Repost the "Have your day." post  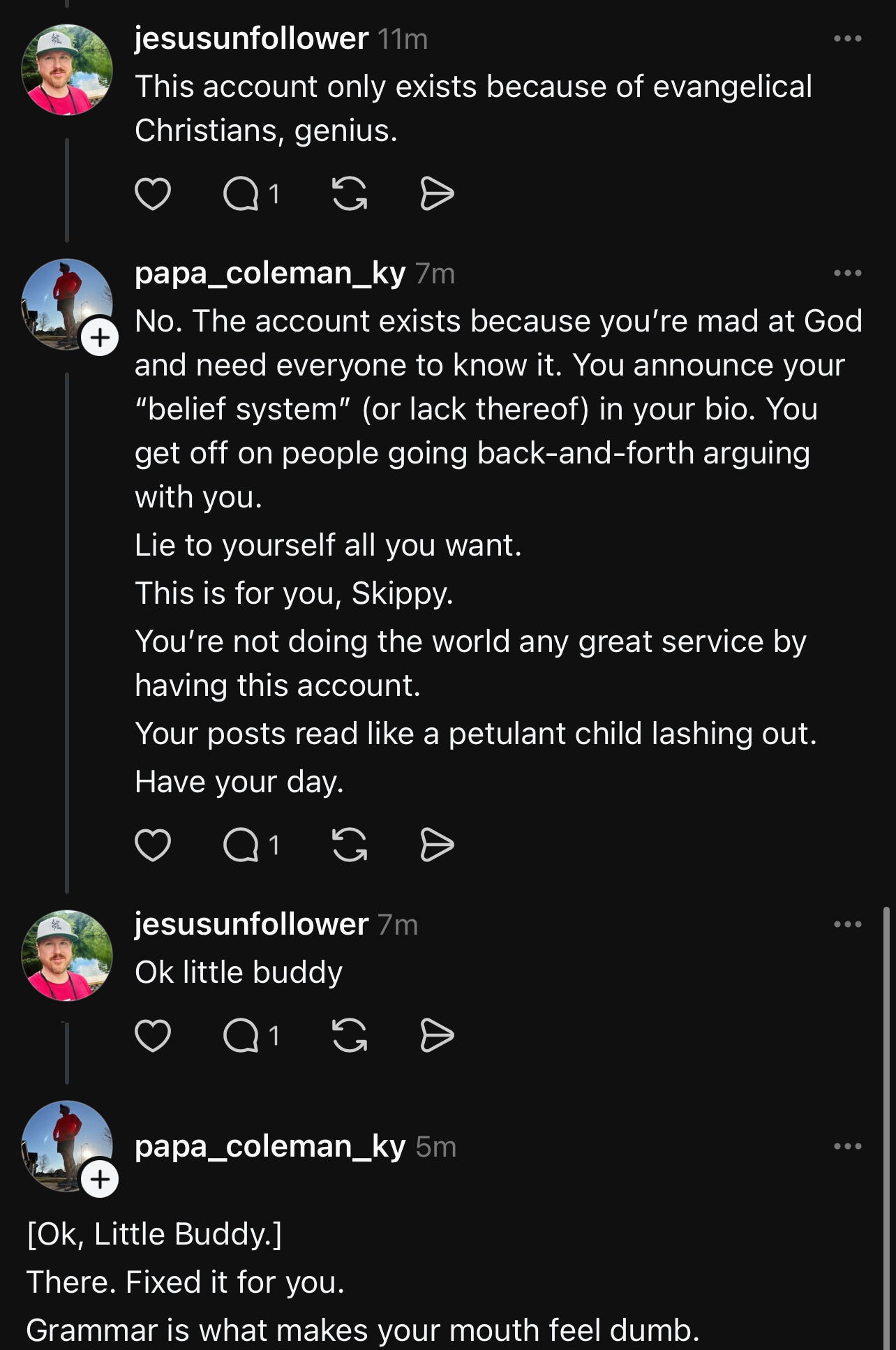click(x=349, y=845)
